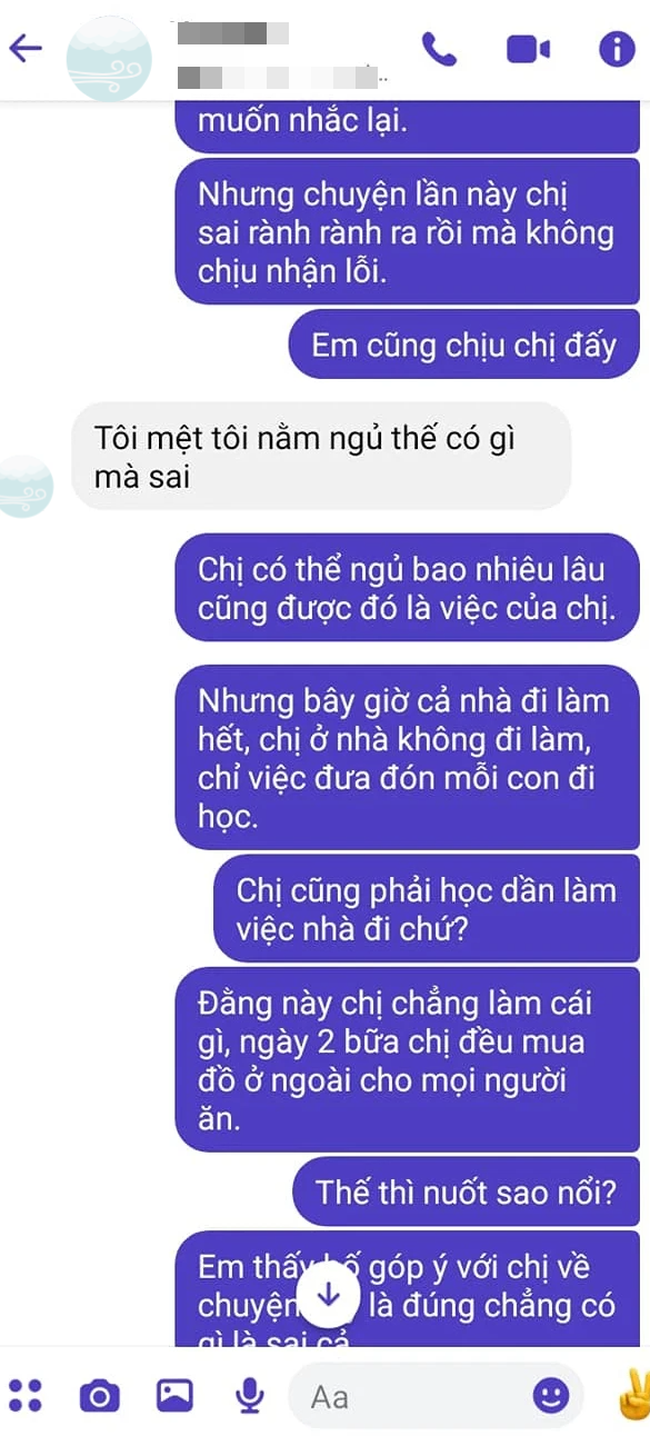
Task: Start a voice call
Action: (x=439, y=48)
